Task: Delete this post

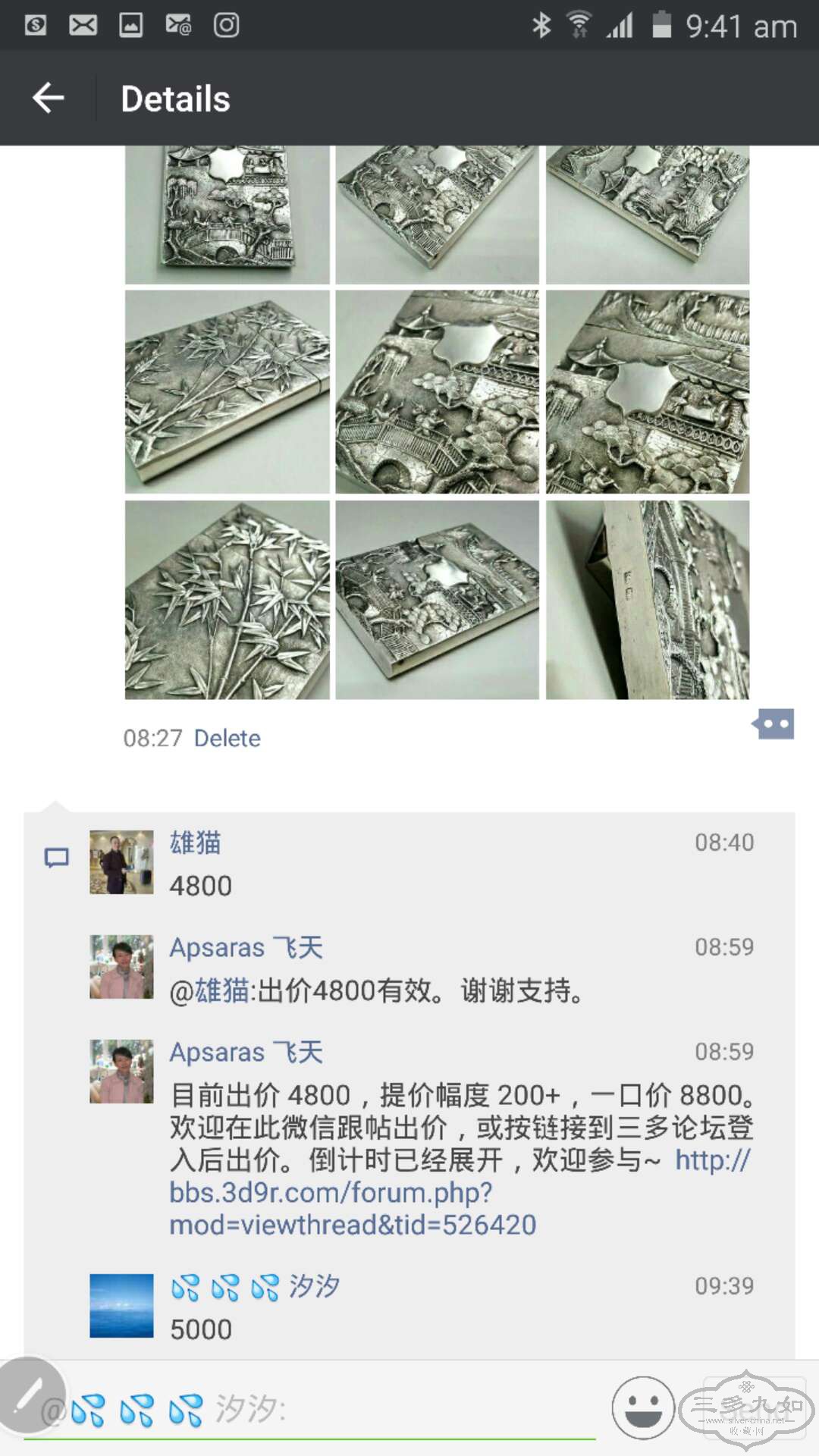Action: pos(227,738)
